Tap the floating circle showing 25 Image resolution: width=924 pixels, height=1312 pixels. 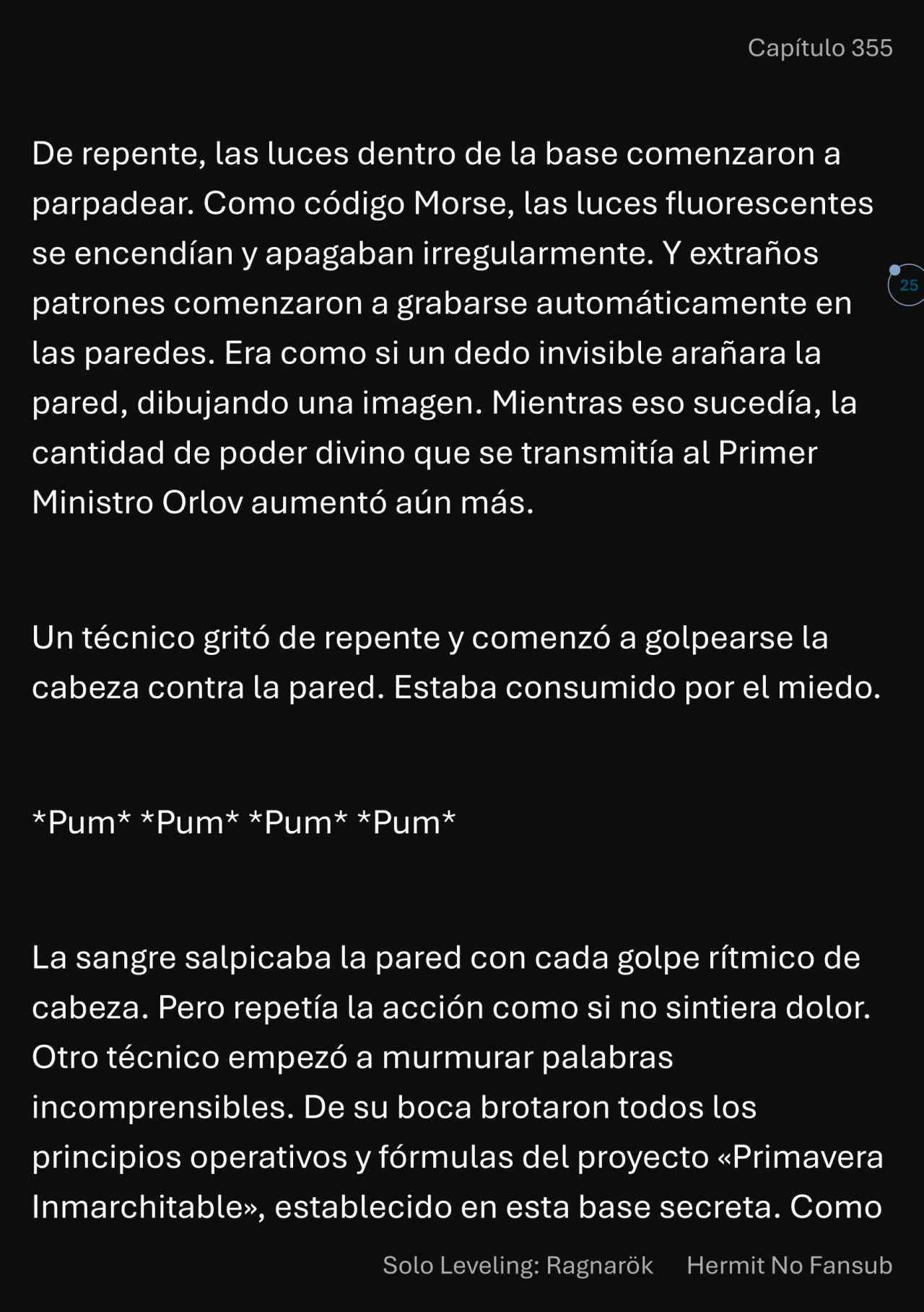907,285
